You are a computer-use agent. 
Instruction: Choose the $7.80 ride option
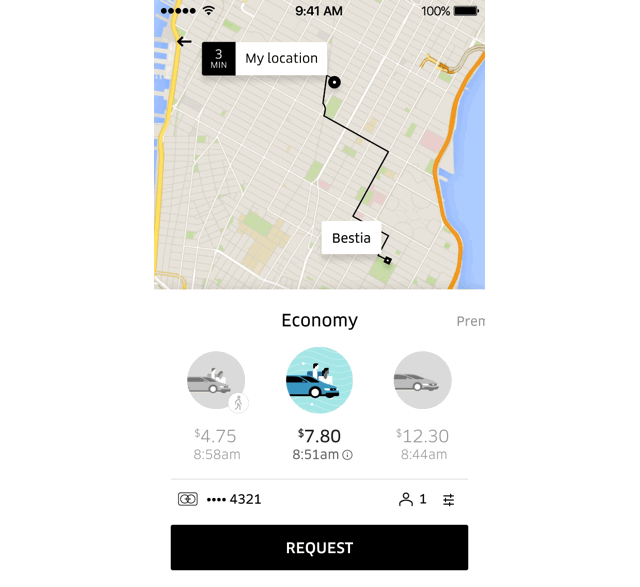pos(319,381)
